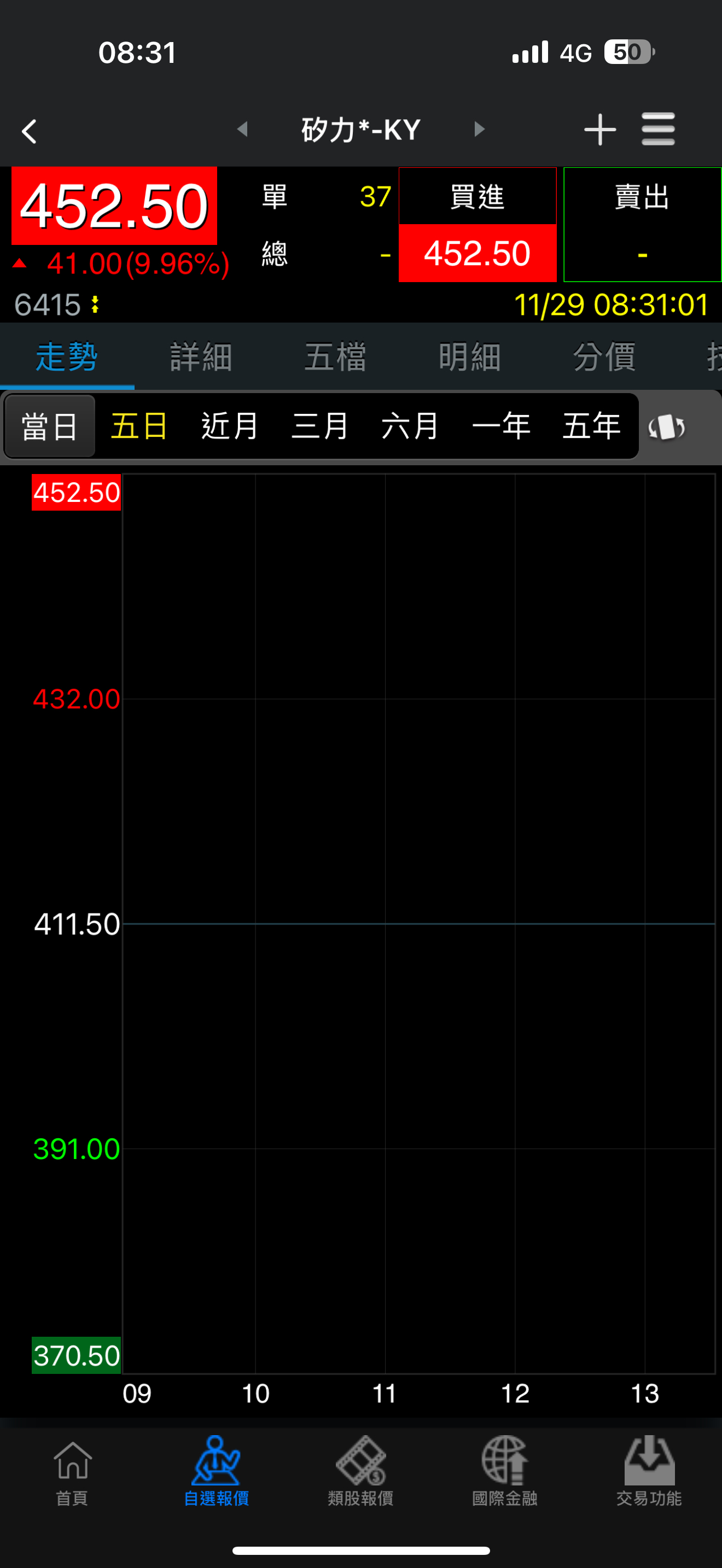Go to 首頁 in bottom navigation
722x1568 pixels.
click(x=72, y=1470)
